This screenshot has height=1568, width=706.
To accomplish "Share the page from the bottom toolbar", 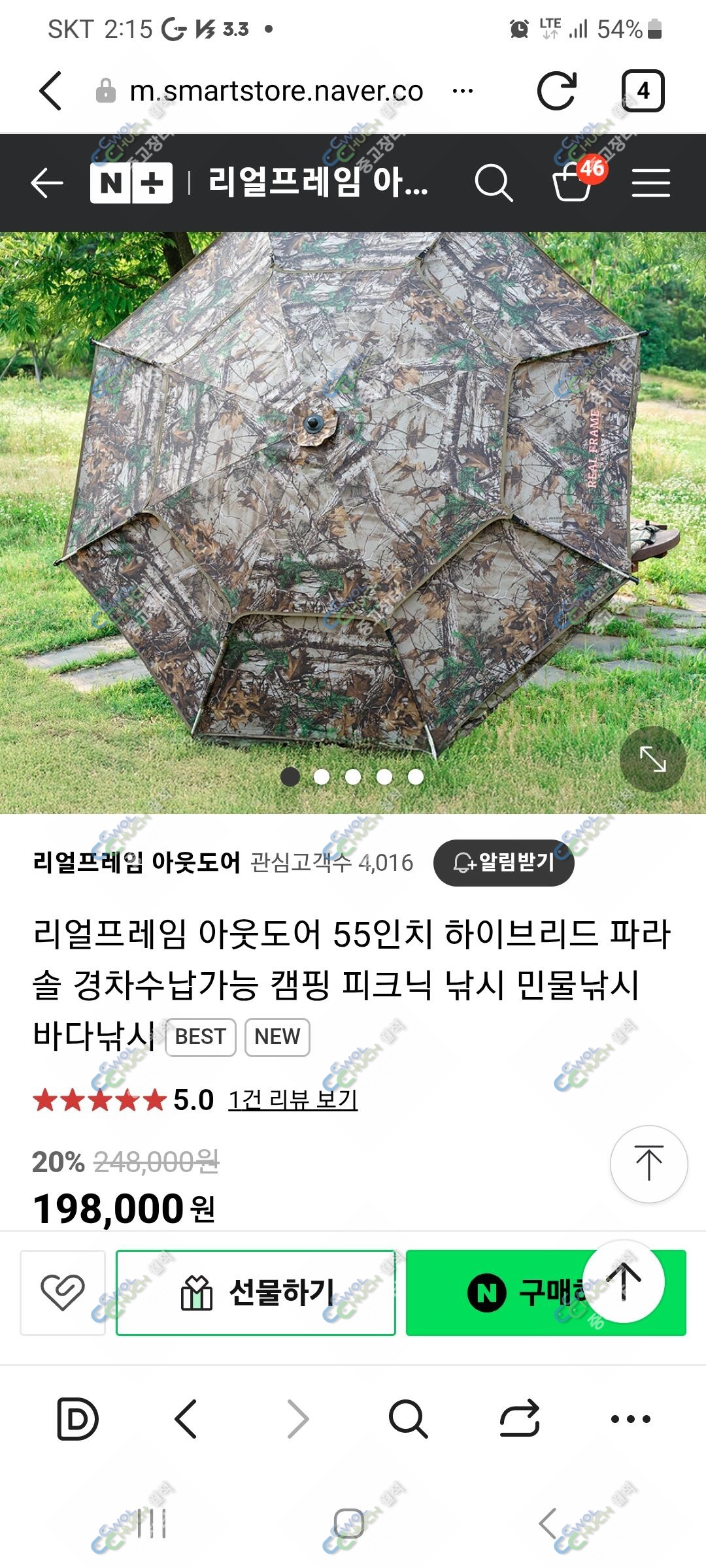I will (520, 1418).
